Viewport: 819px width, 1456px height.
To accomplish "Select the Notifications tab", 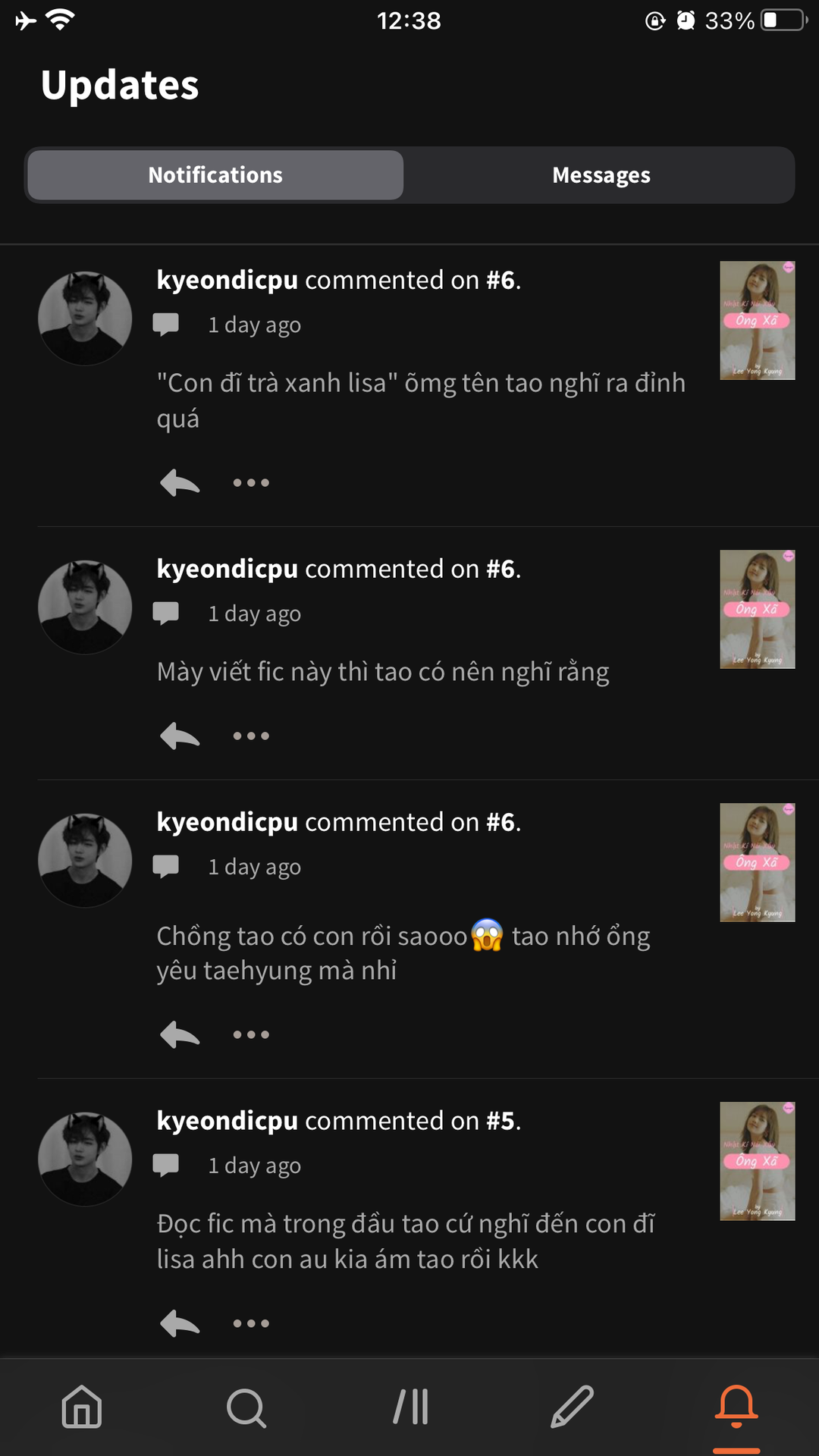I will pos(215,175).
